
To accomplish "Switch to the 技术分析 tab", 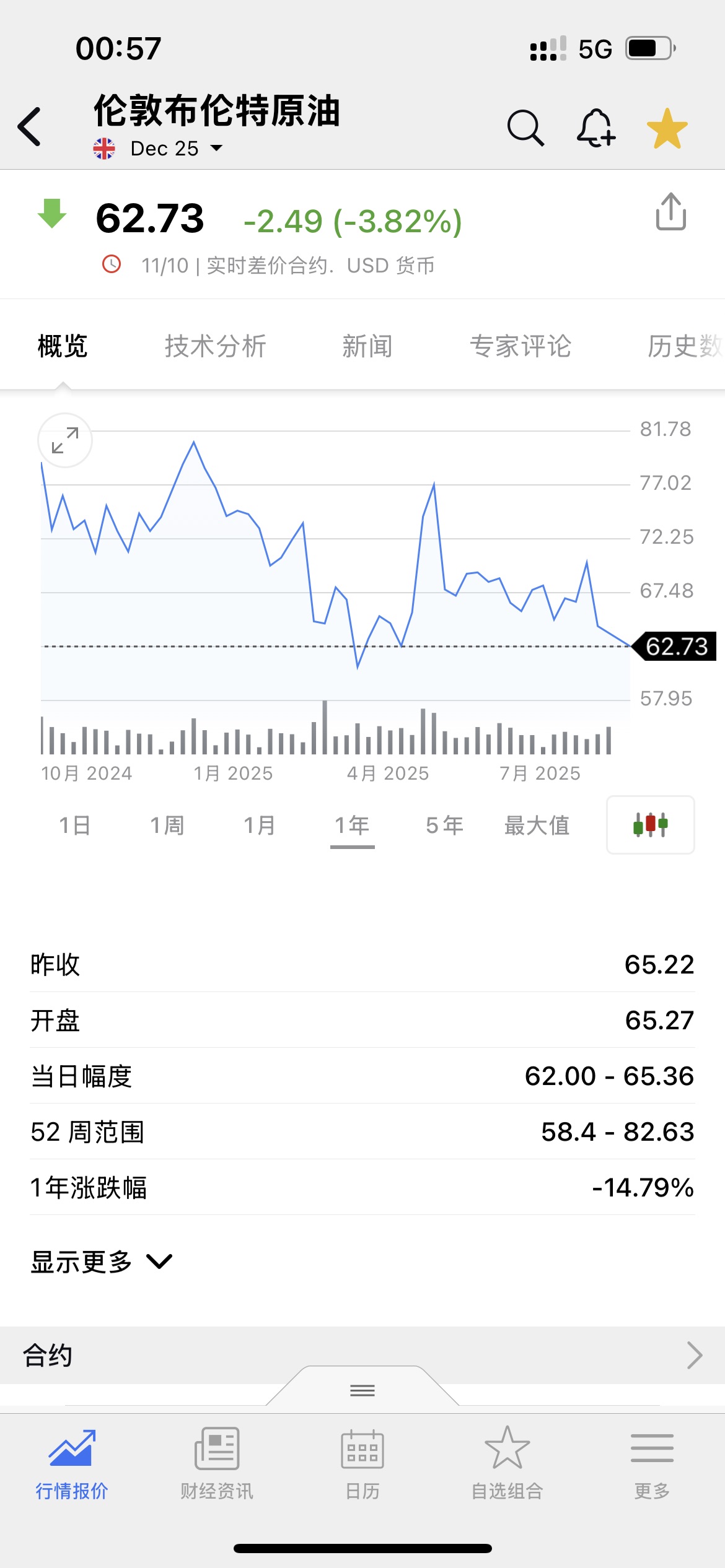I will 215,346.
